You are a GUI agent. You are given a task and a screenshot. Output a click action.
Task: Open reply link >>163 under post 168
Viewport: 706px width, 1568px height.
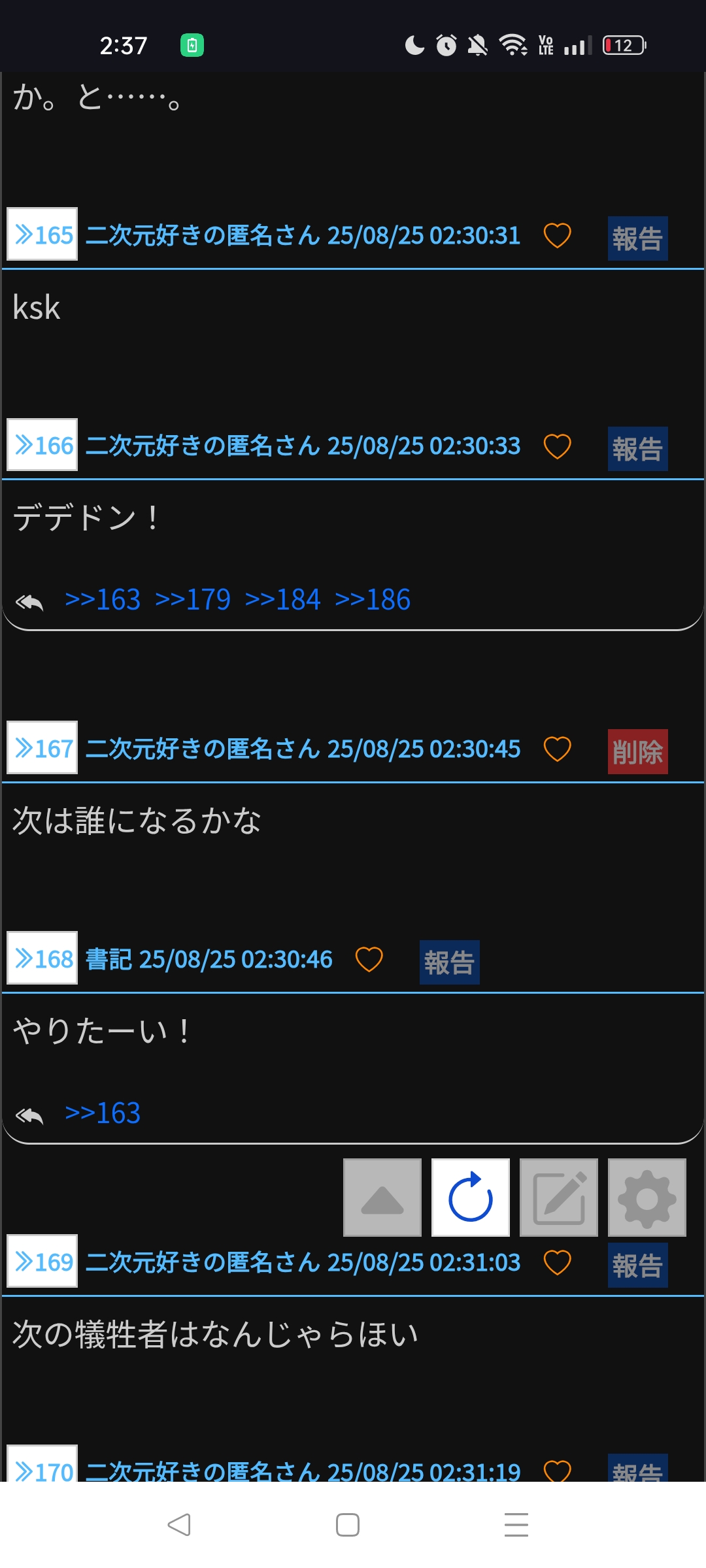click(103, 1113)
